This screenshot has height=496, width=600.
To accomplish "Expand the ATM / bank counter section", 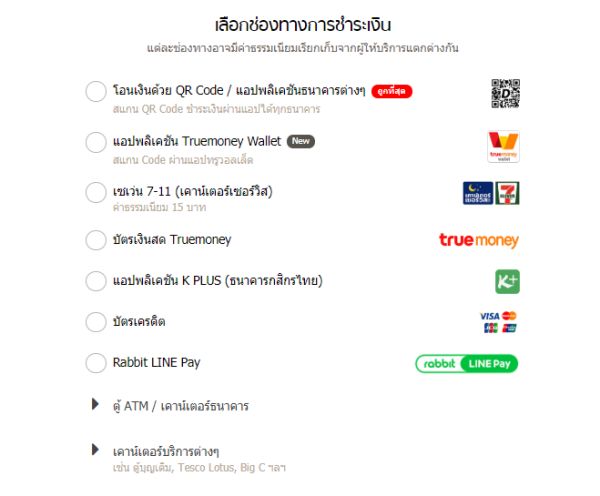I will click(96, 405).
